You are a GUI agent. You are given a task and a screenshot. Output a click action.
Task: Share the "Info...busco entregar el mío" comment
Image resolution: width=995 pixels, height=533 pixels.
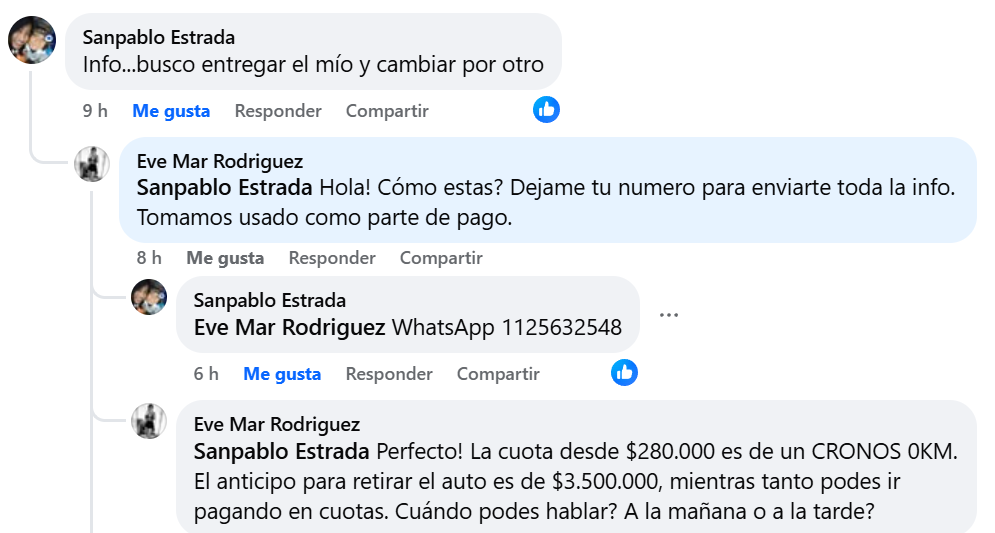(387, 111)
